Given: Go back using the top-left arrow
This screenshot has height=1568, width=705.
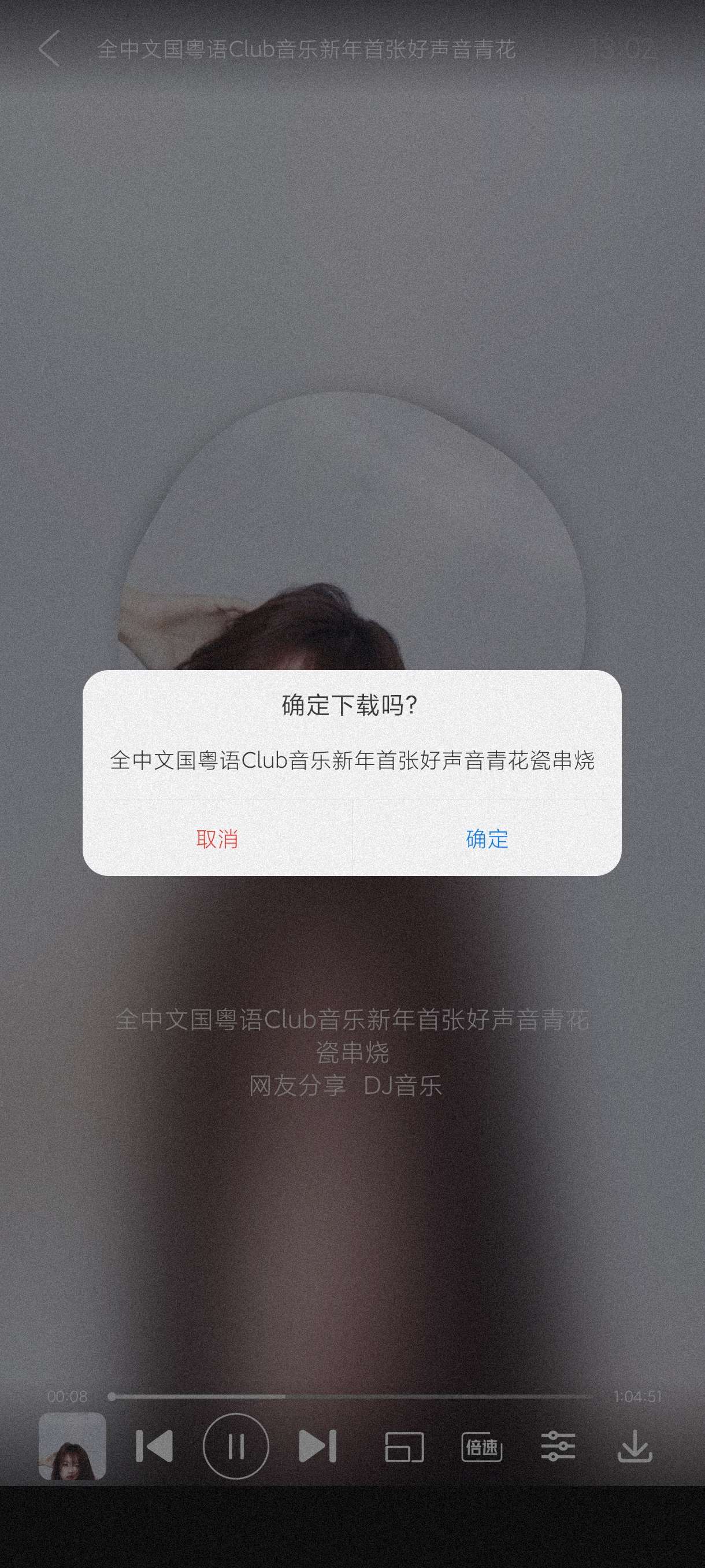Looking at the screenshot, I should 49,49.
